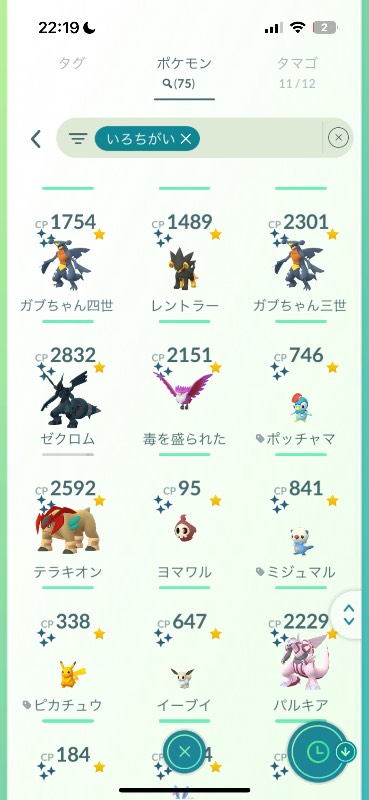Image resolution: width=369 pixels, height=800 pixels.
Task: Open テラキオン with CP 2592
Action: [67, 530]
